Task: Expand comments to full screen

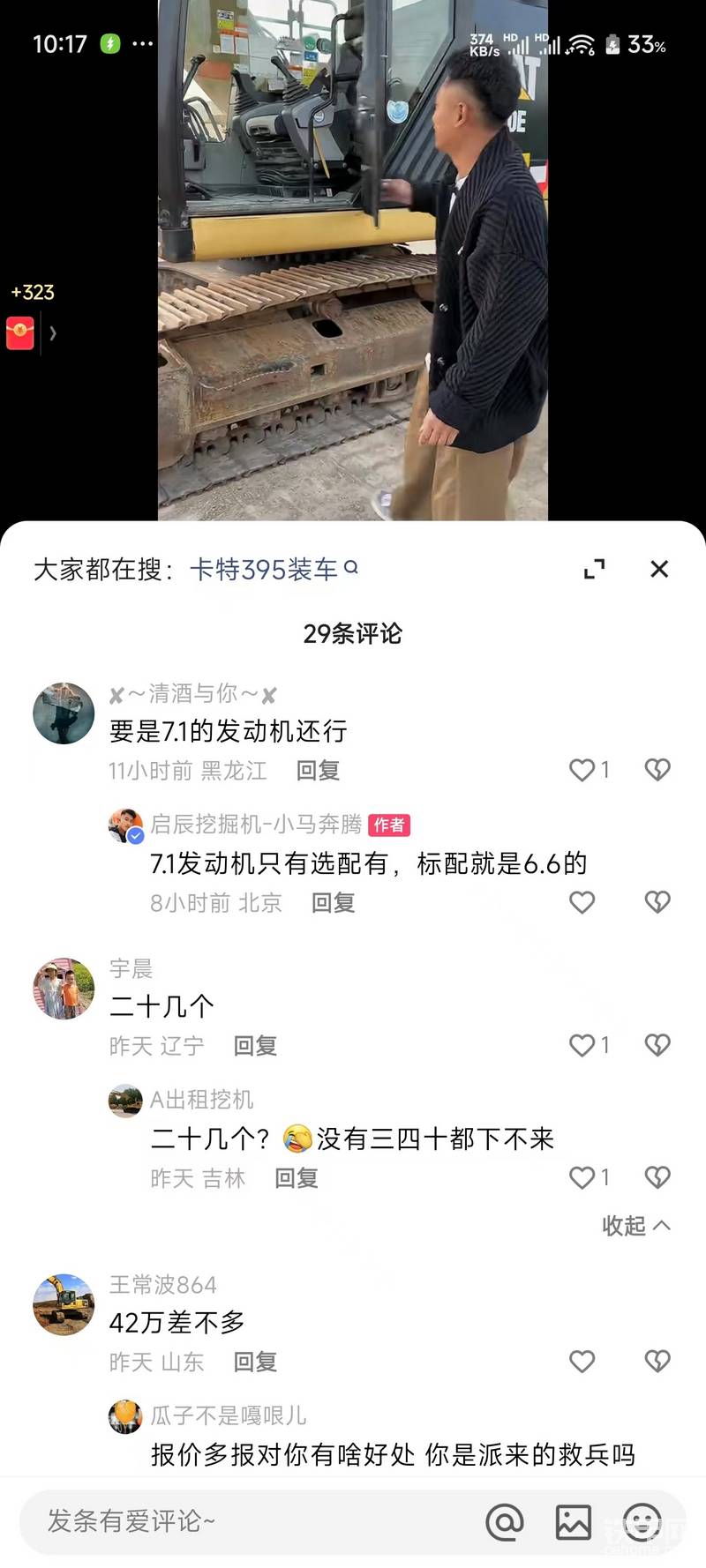Action: coord(595,570)
